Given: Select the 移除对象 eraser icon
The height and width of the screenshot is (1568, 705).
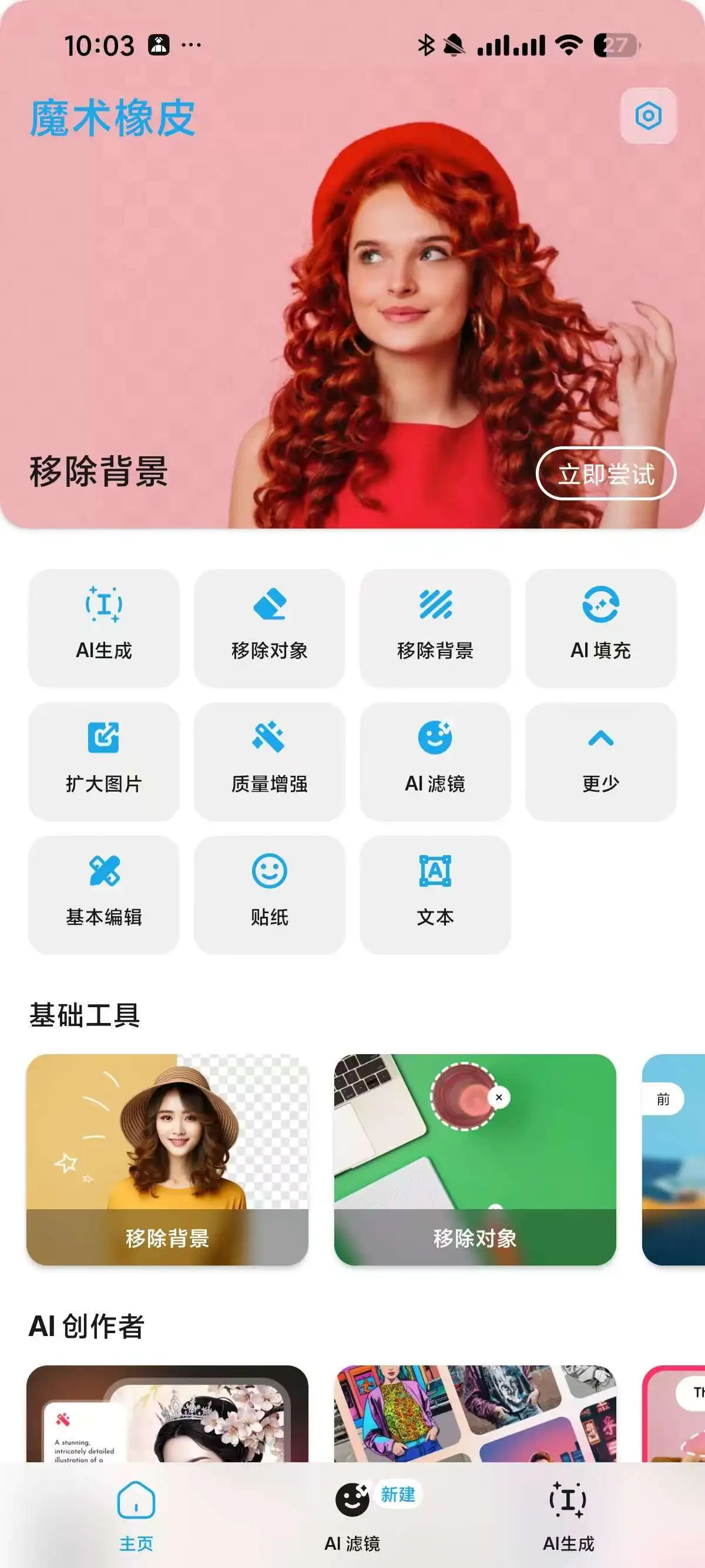Looking at the screenshot, I should pos(270,604).
